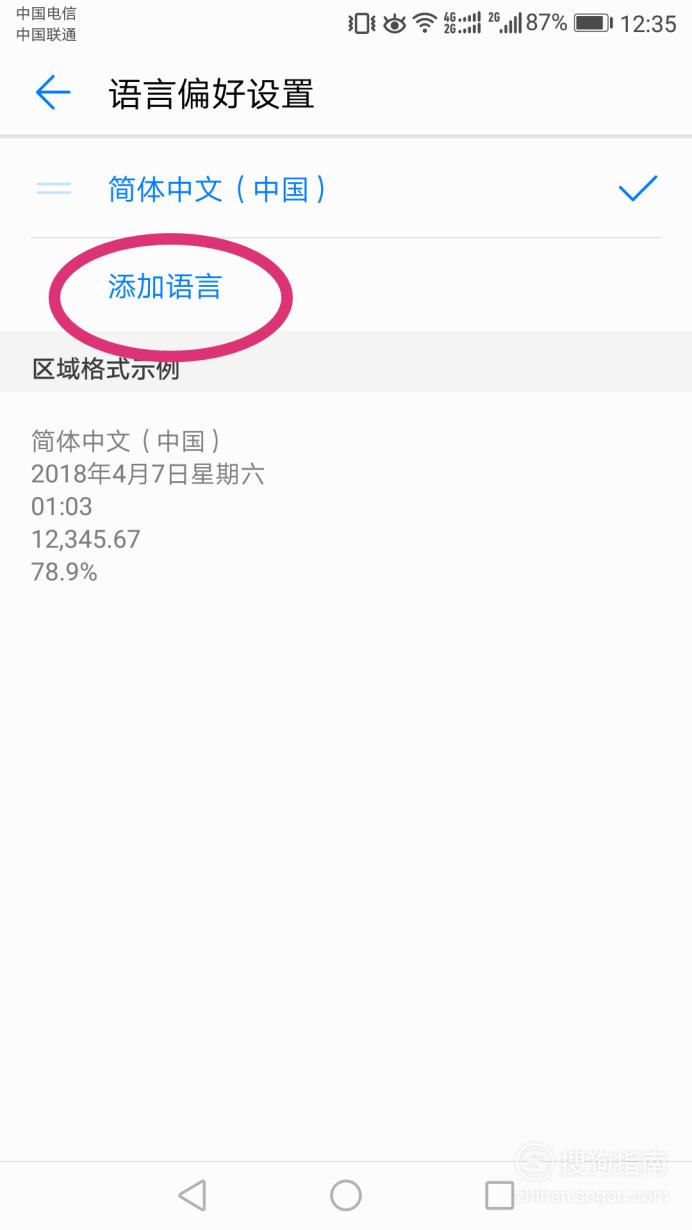
Task: Tap the system home button
Action: 346,1195
